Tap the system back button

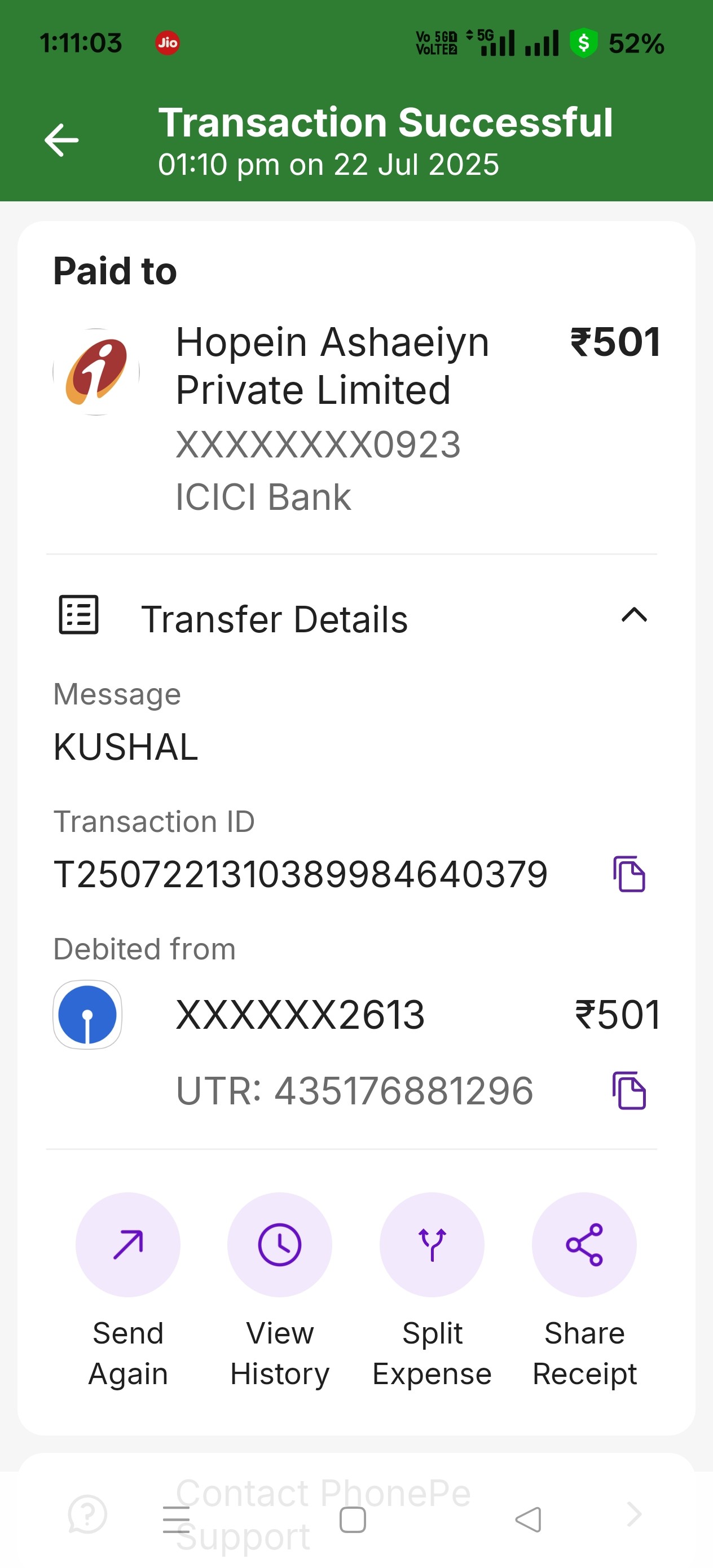528,1520
